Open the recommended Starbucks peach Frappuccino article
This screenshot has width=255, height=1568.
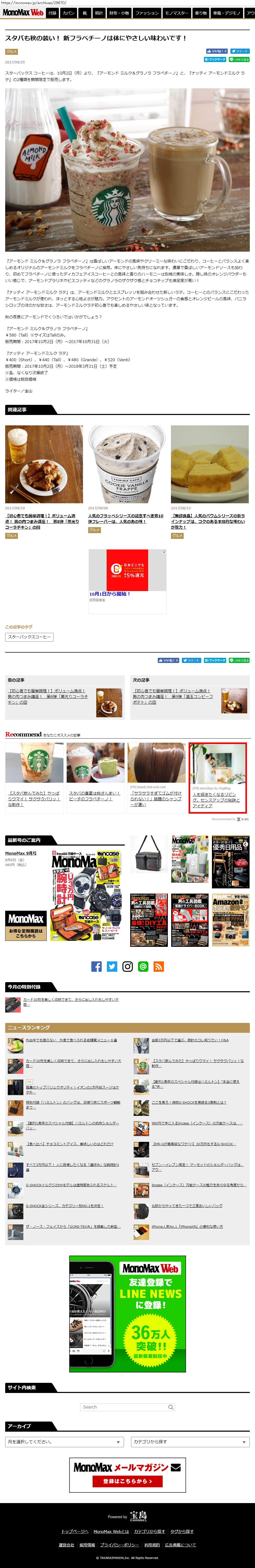[95, 773]
